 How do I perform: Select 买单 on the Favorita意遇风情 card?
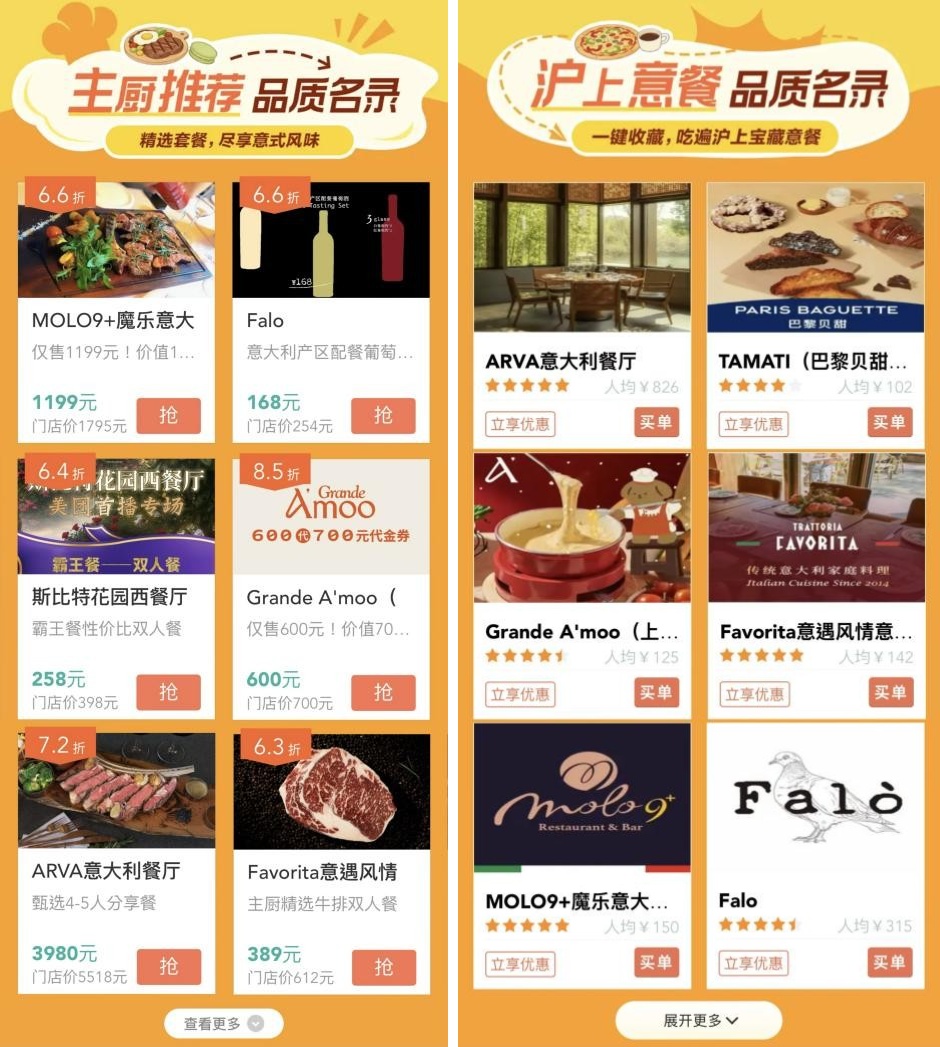[889, 693]
